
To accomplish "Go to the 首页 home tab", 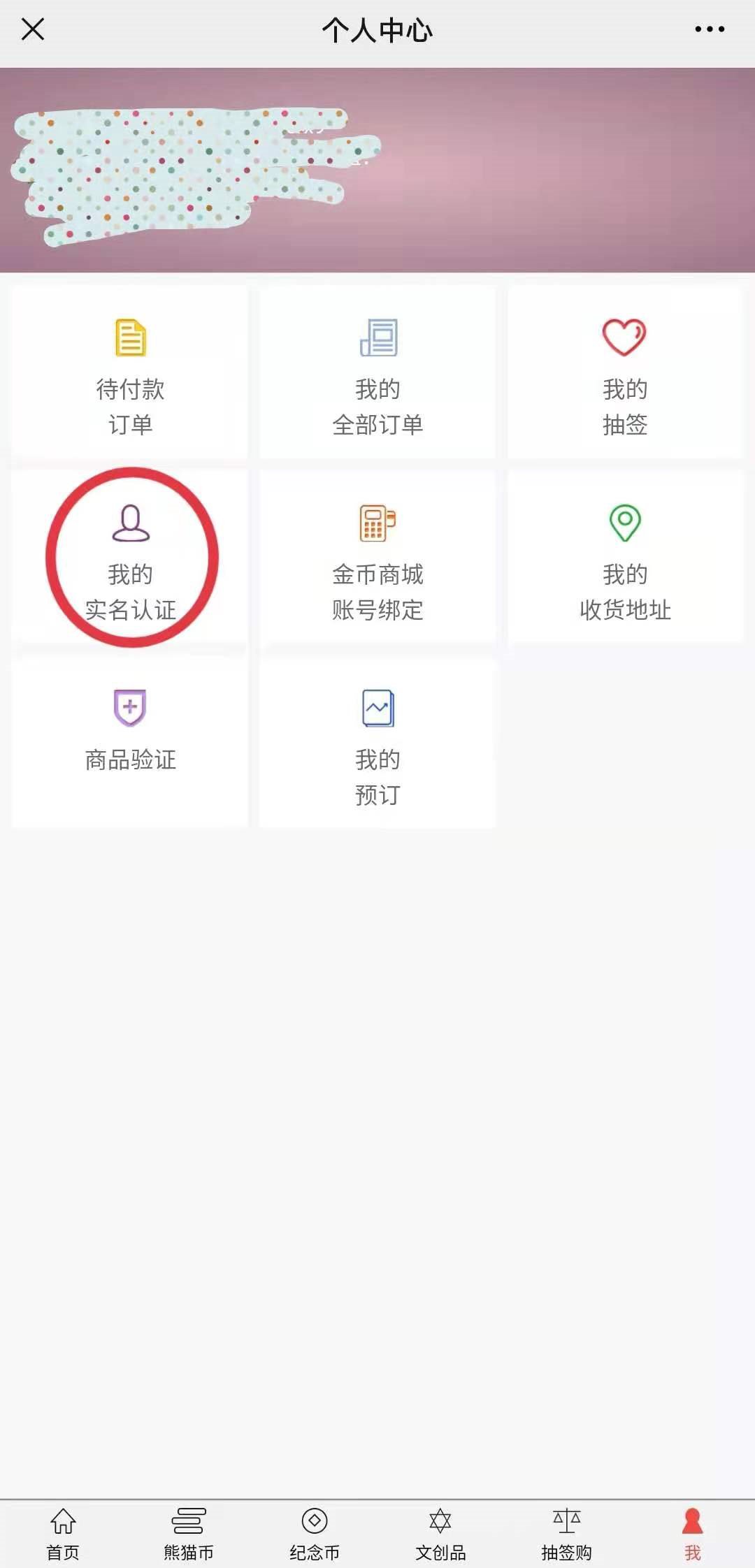I will (63, 1534).
